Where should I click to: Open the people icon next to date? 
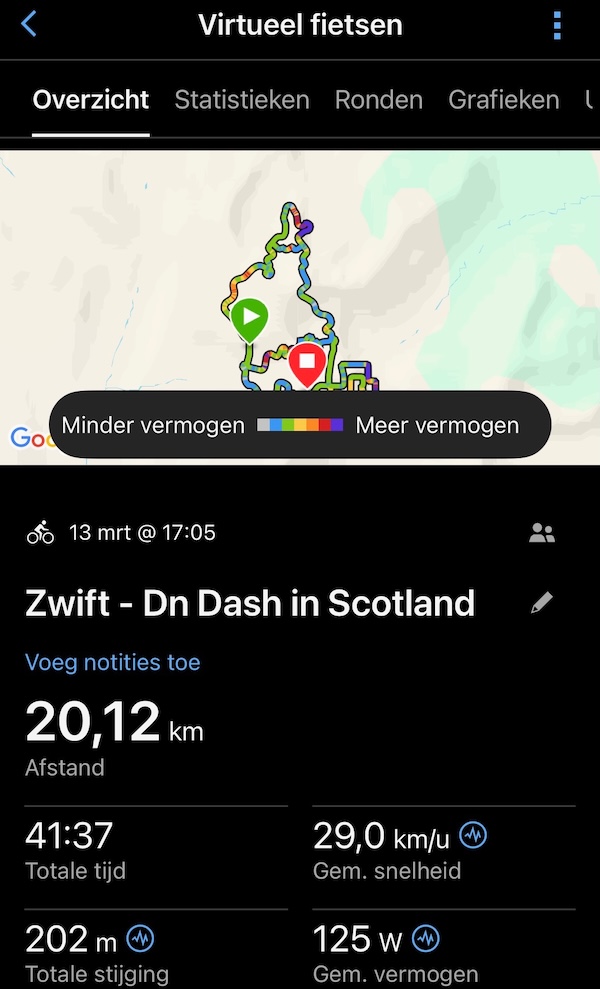pos(542,533)
